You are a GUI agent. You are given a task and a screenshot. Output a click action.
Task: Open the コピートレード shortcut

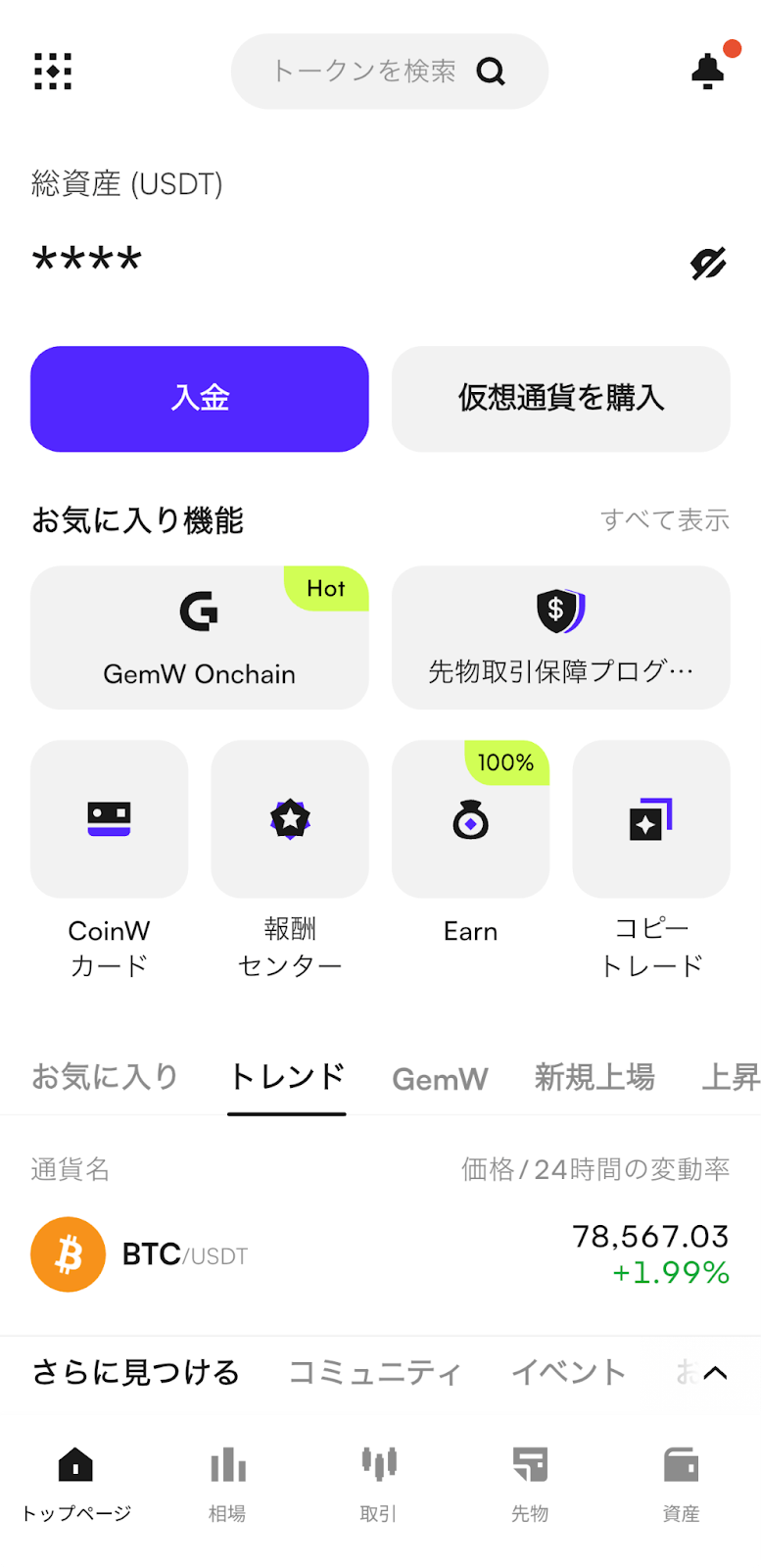click(x=651, y=819)
